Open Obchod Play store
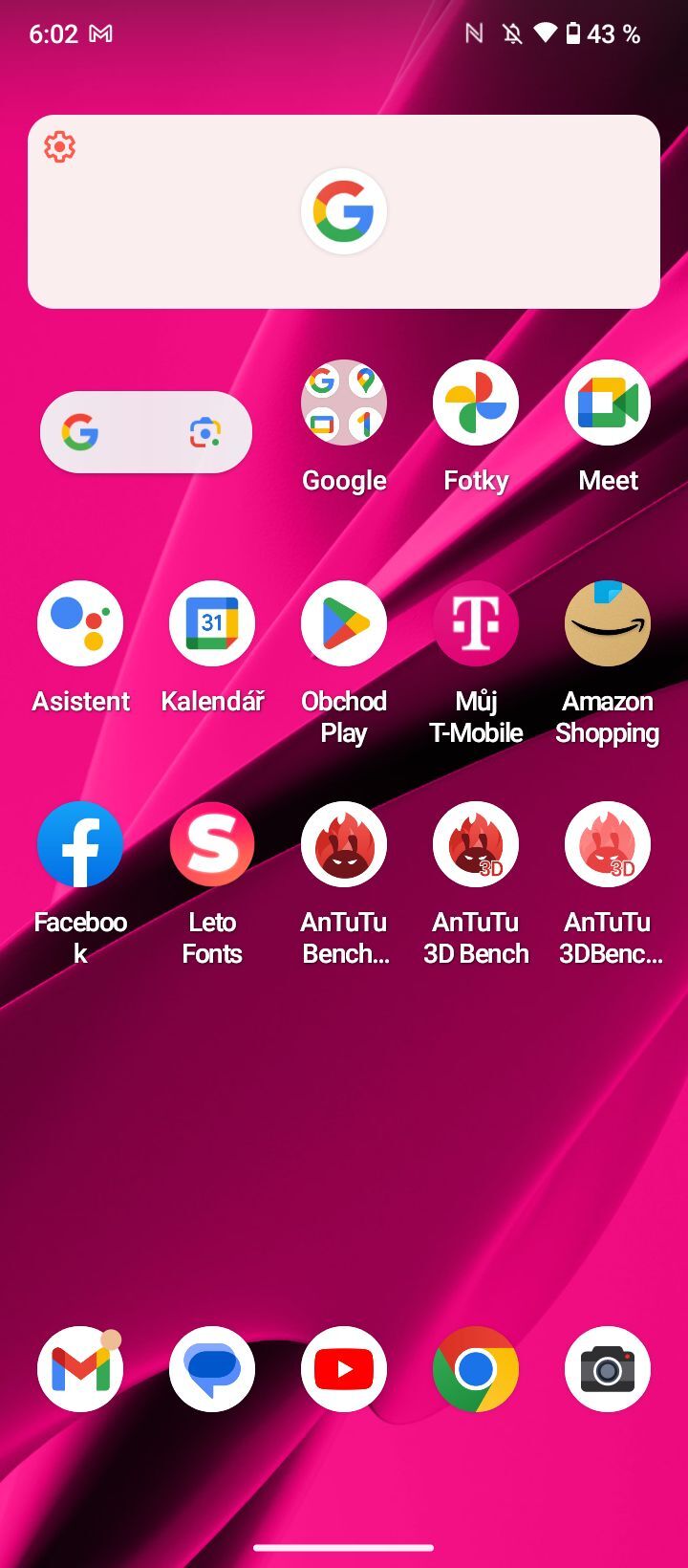This screenshot has width=688, height=1568. pos(343,622)
